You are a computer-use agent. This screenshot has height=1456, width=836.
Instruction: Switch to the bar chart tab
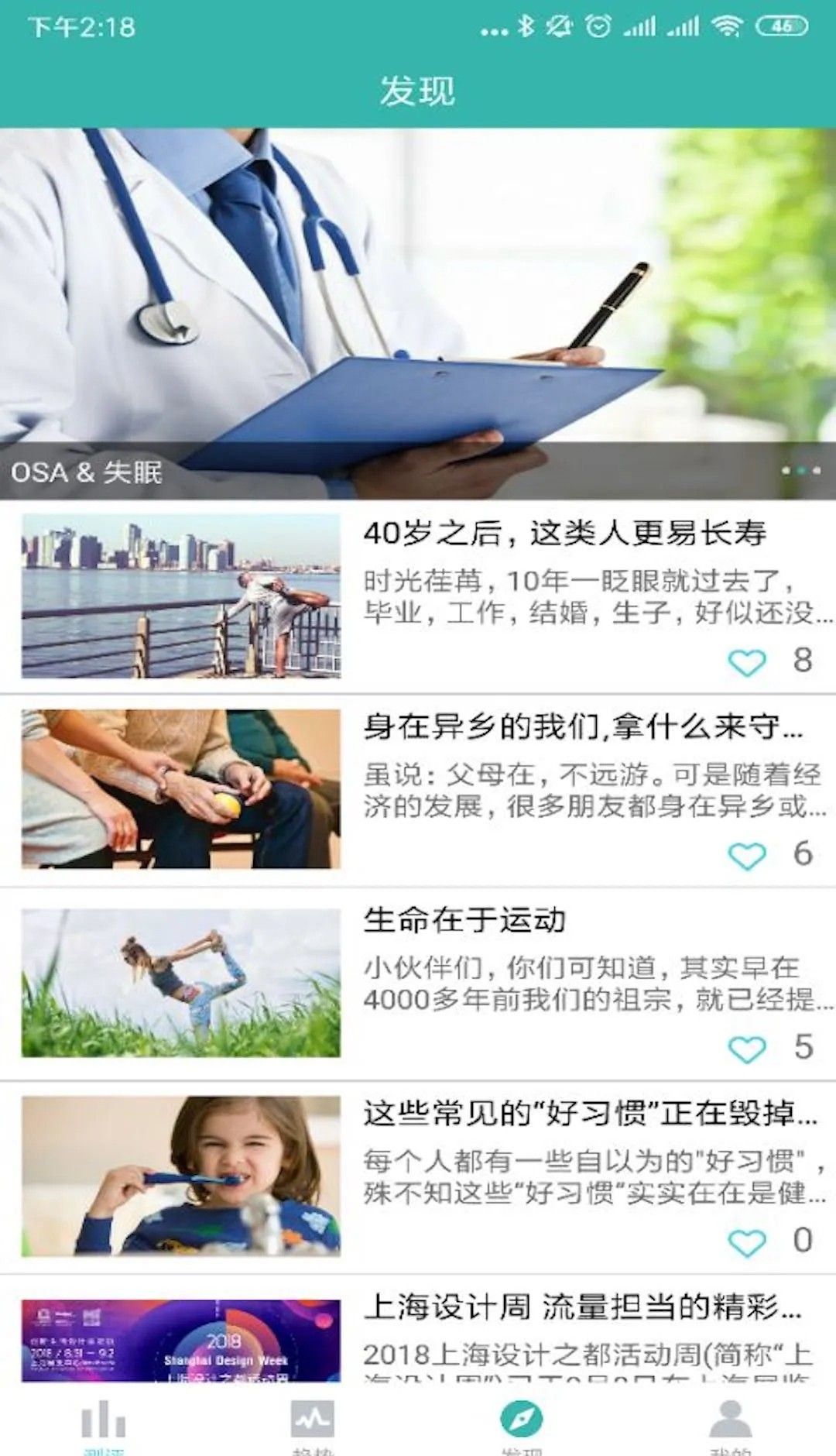[104, 1422]
